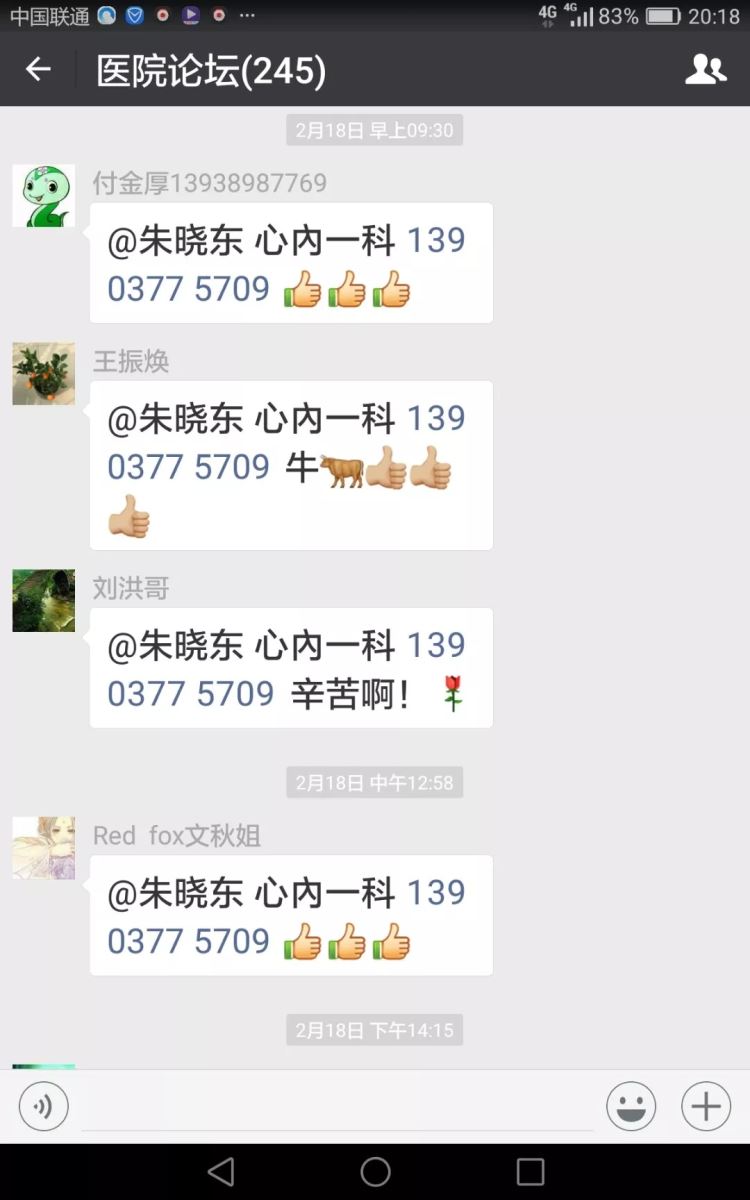Focus the message text field
This screenshot has width=750, height=1200.
[337, 1107]
